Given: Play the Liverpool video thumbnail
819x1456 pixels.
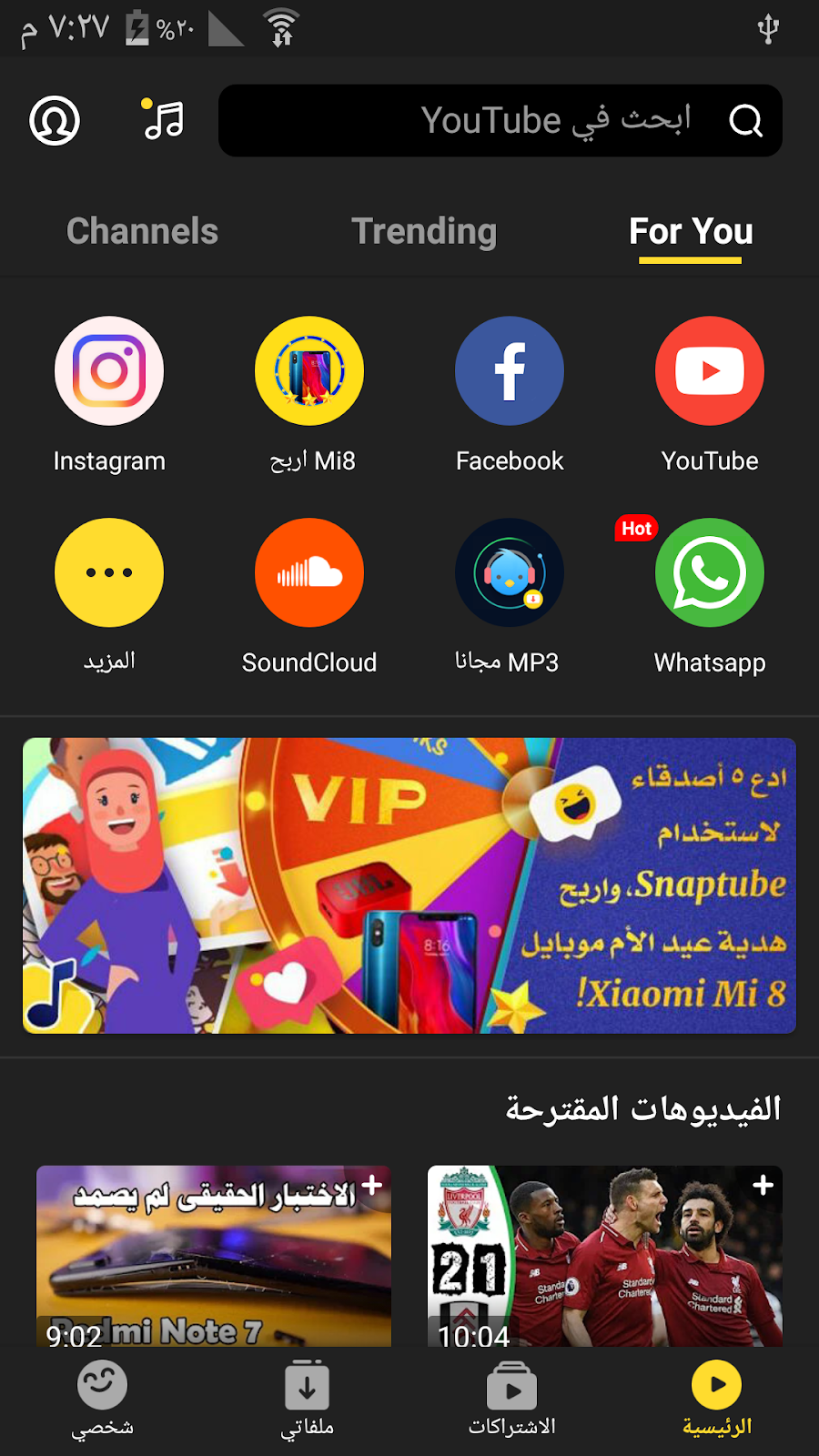Looking at the screenshot, I should 605,1256.
